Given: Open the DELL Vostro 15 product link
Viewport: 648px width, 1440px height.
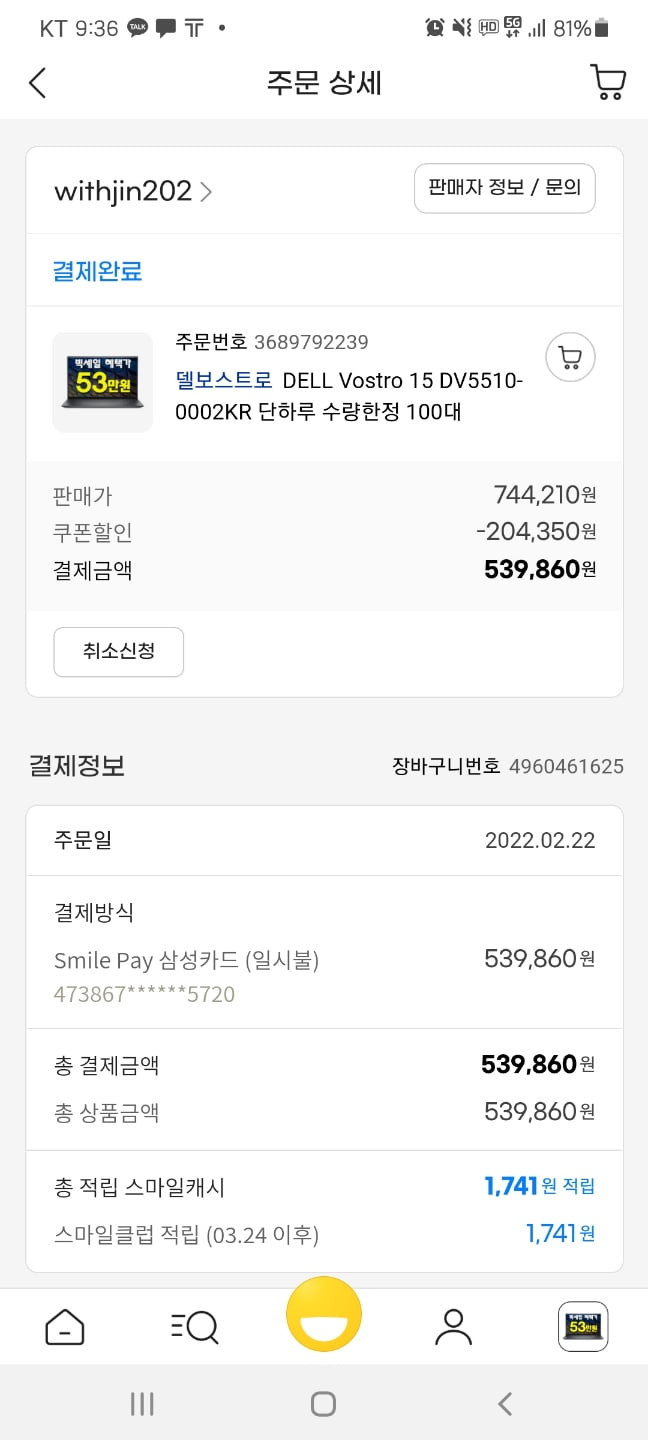Looking at the screenshot, I should 349,396.
